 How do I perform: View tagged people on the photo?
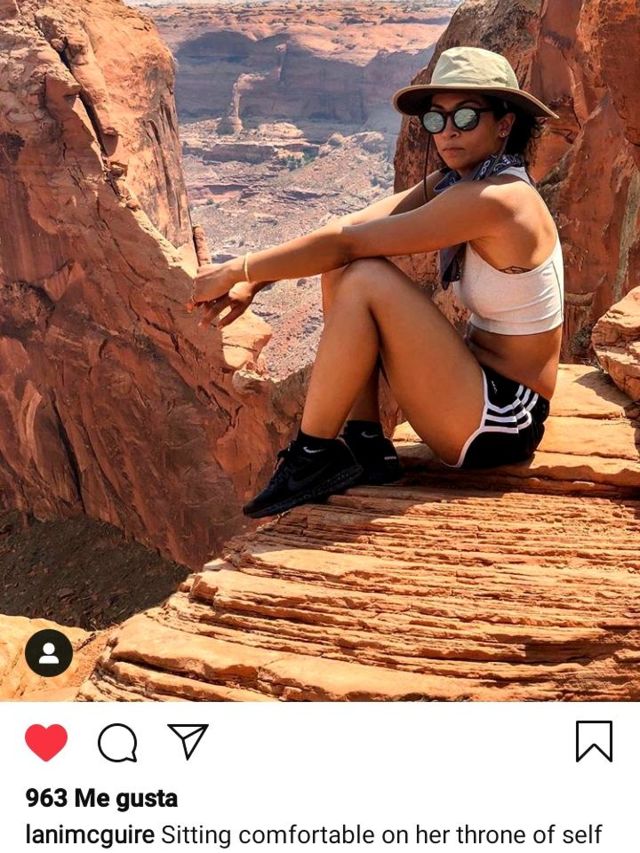(48, 653)
